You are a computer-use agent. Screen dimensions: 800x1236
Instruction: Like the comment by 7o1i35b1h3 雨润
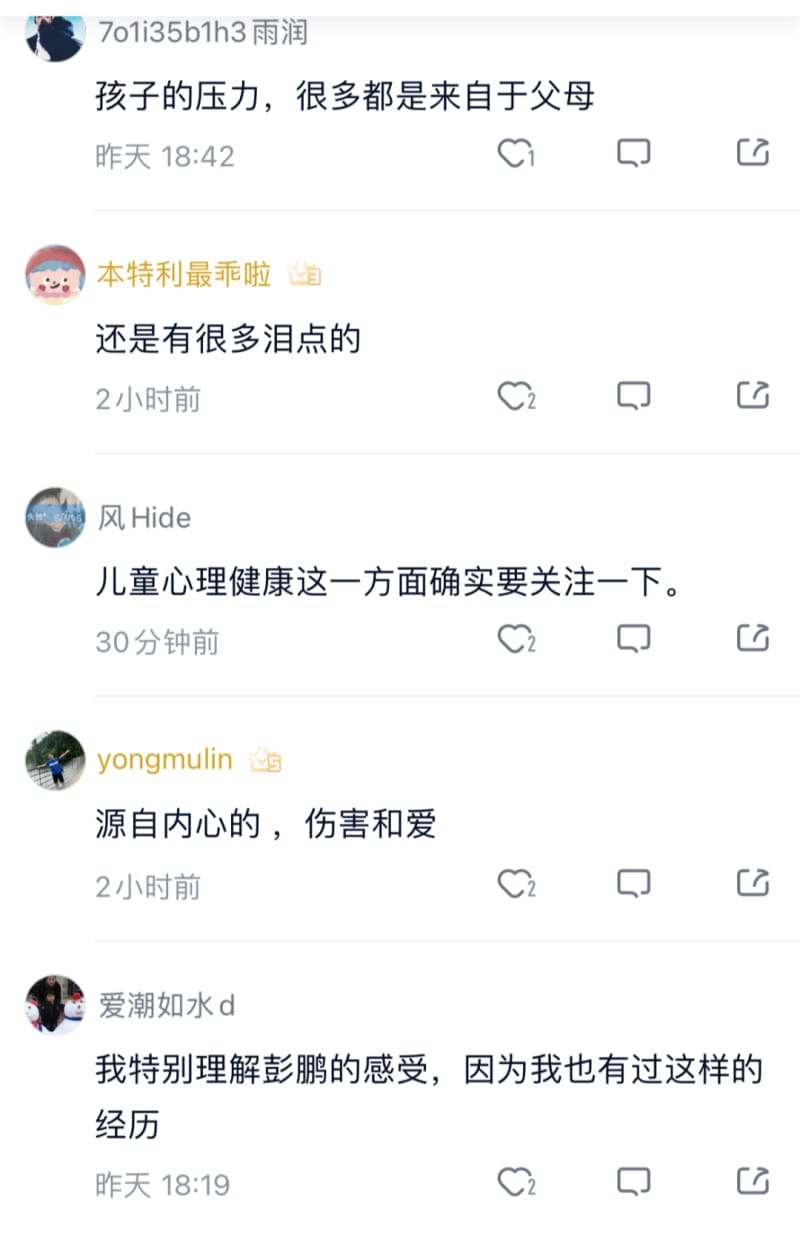512,153
